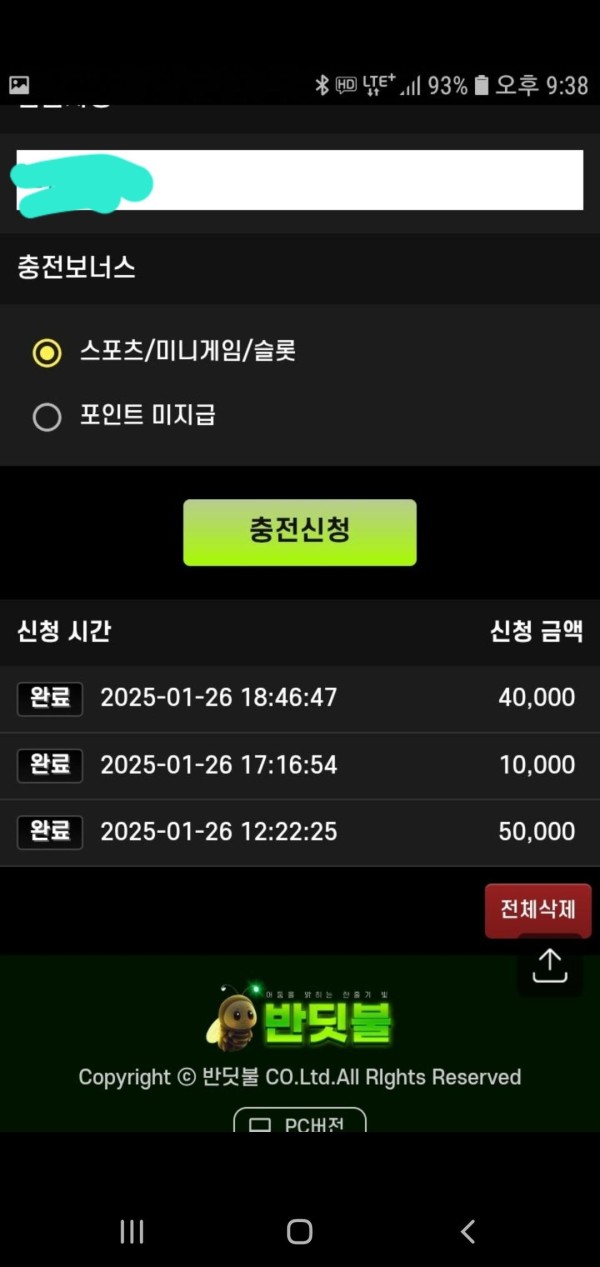Switch to the PC버전 site
This screenshot has height=1267, width=600.
(300, 1122)
